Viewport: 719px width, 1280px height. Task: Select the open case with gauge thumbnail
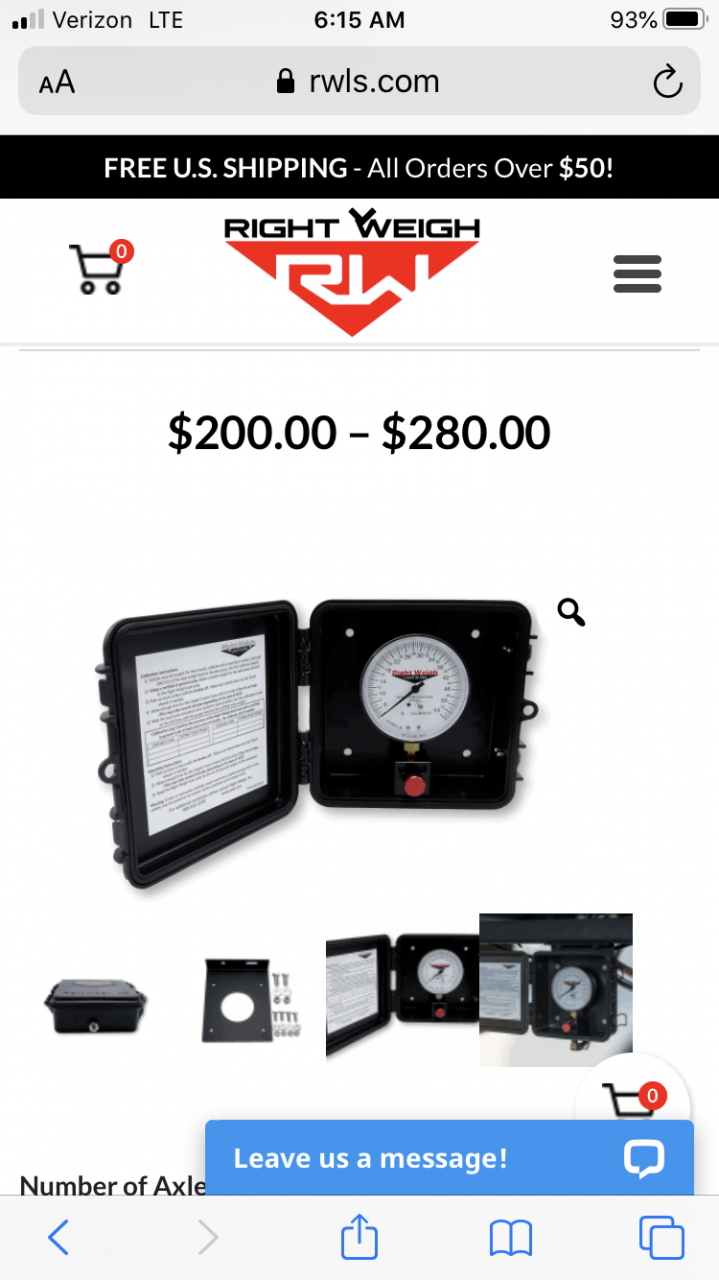pos(402,989)
